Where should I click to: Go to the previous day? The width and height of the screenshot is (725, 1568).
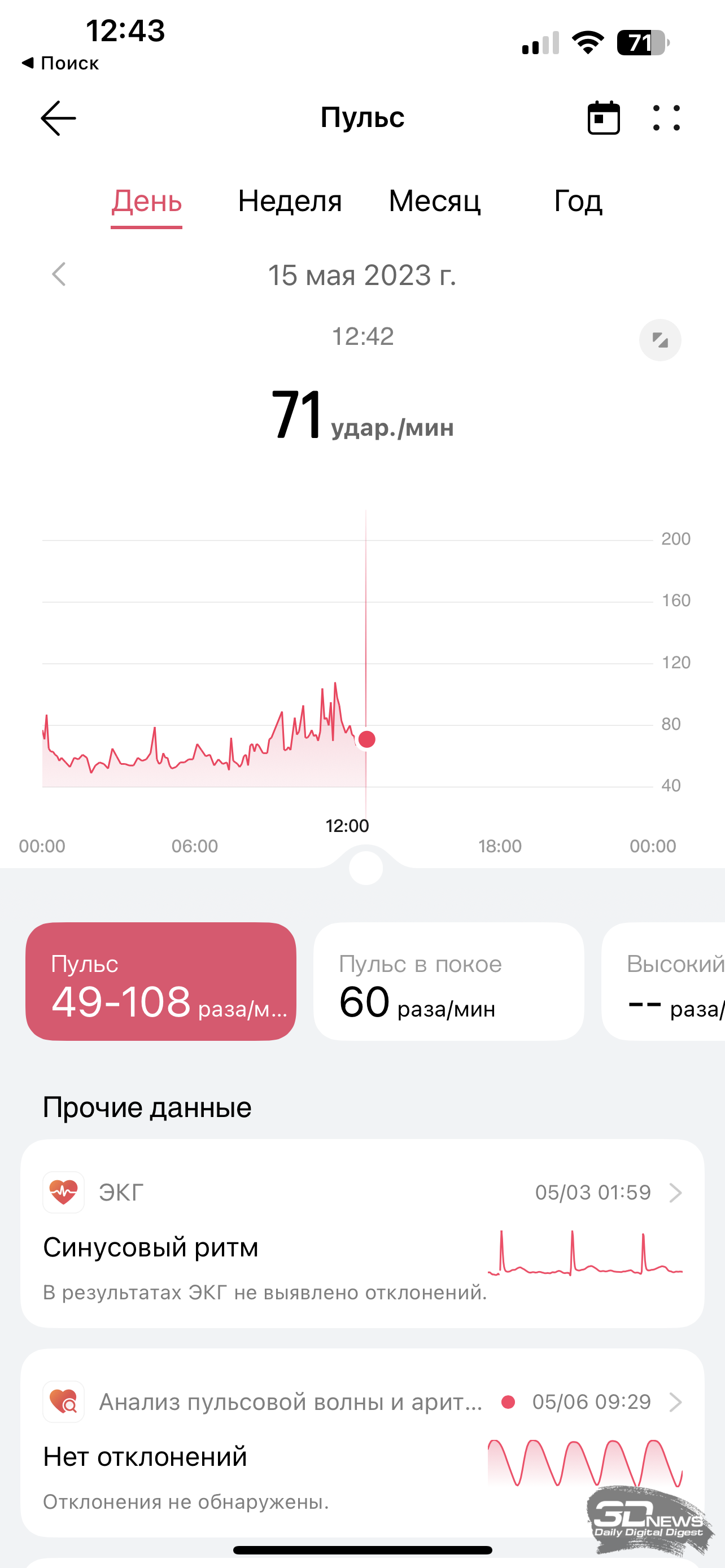point(59,274)
